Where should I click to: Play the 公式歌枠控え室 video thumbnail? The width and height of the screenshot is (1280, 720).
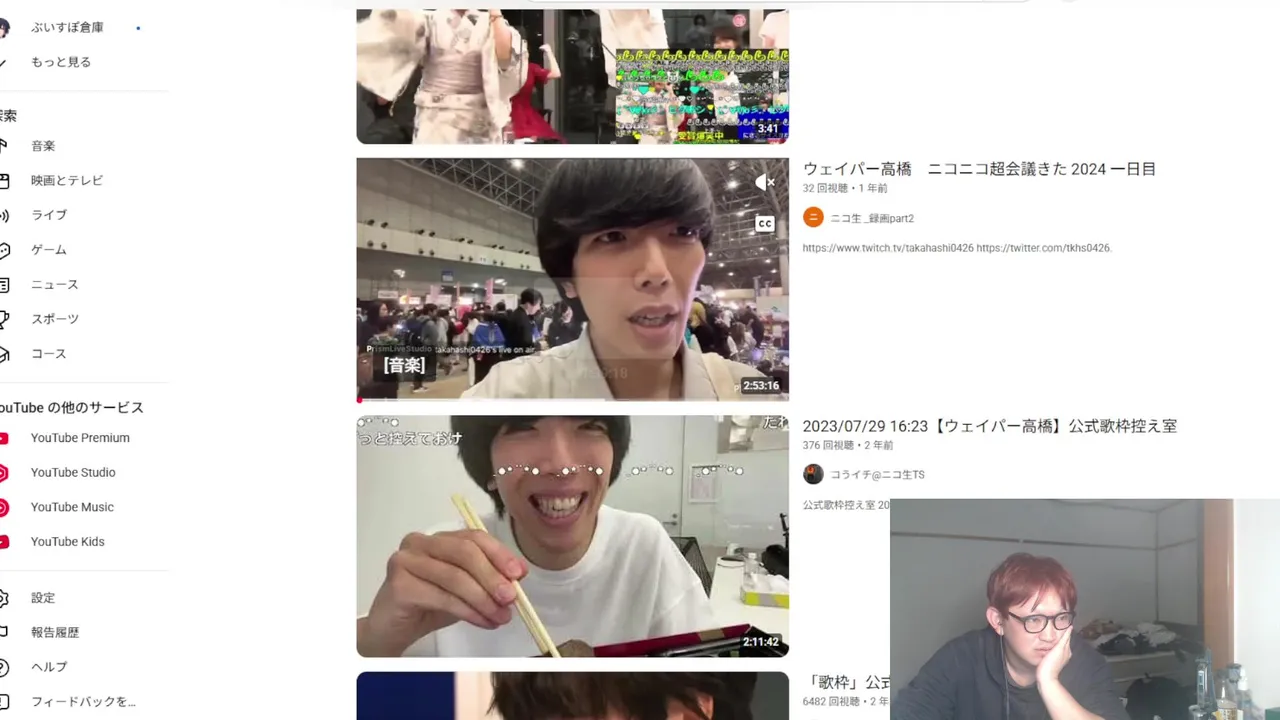(572, 536)
